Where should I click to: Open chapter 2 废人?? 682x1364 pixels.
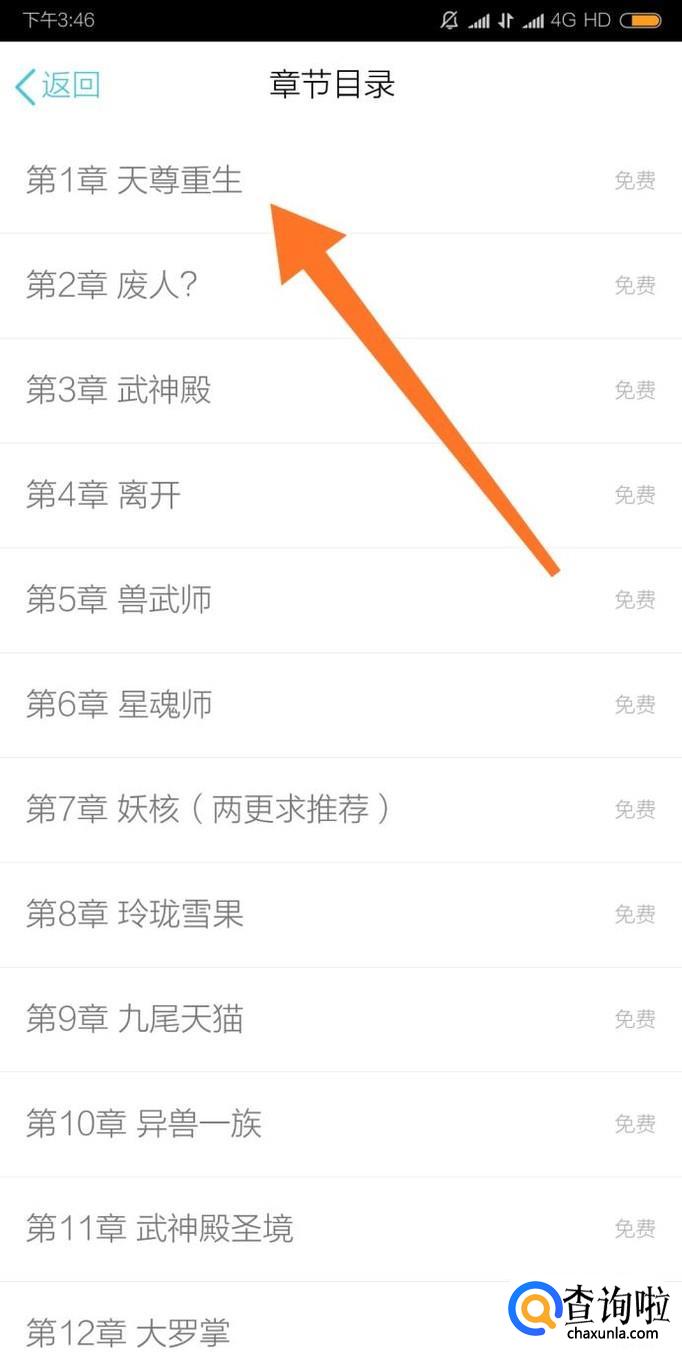click(x=112, y=286)
